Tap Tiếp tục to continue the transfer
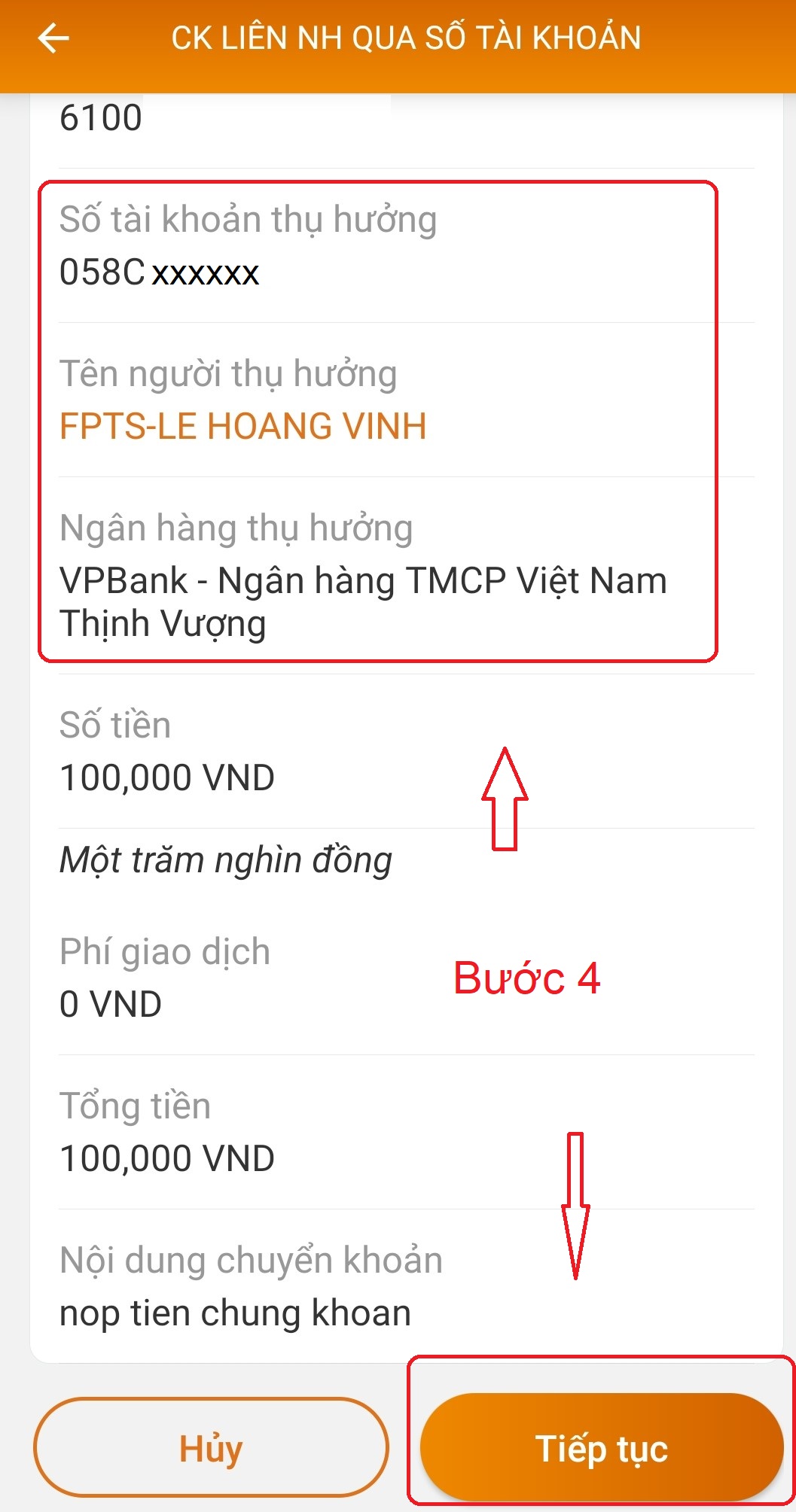796x1512 pixels. (601, 1448)
